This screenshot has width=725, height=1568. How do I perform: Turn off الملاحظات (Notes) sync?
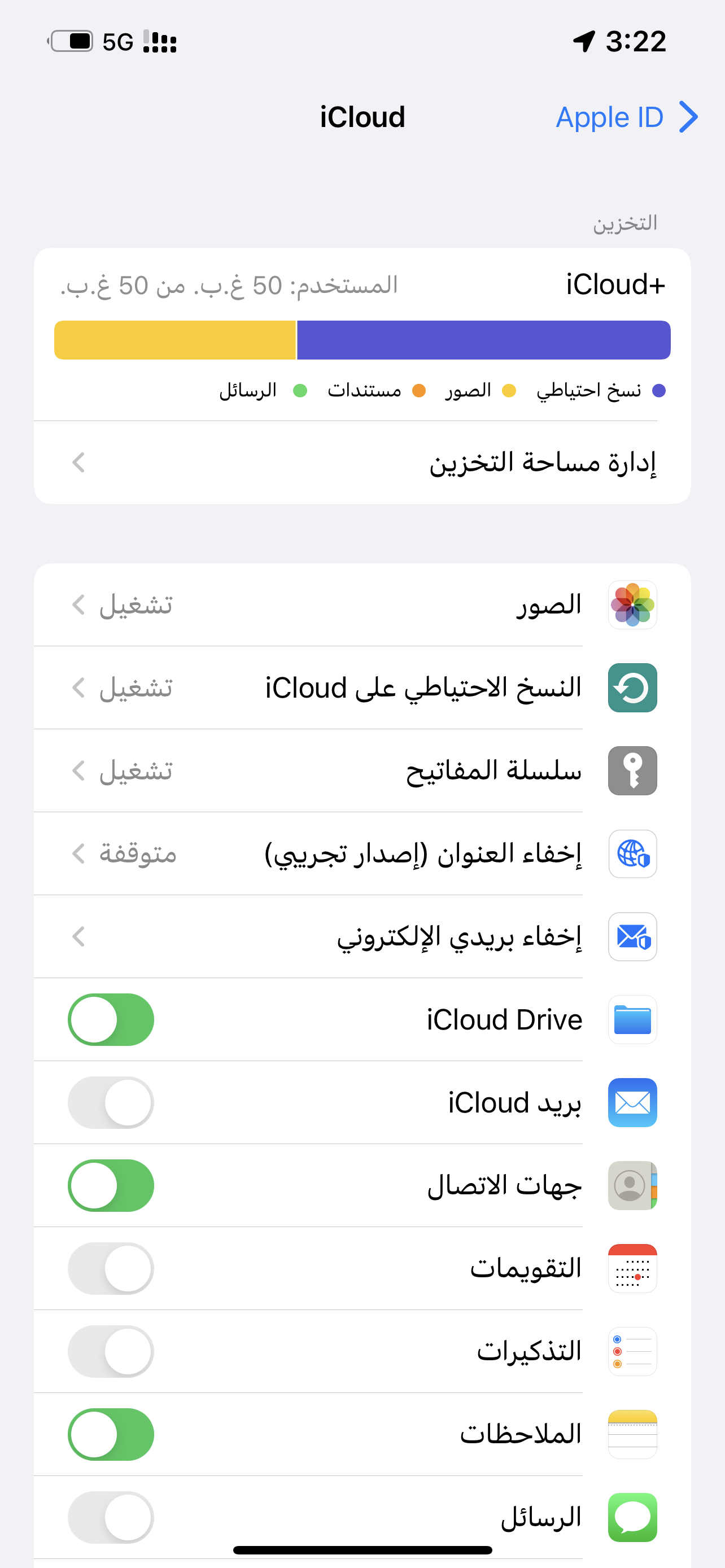(111, 1434)
